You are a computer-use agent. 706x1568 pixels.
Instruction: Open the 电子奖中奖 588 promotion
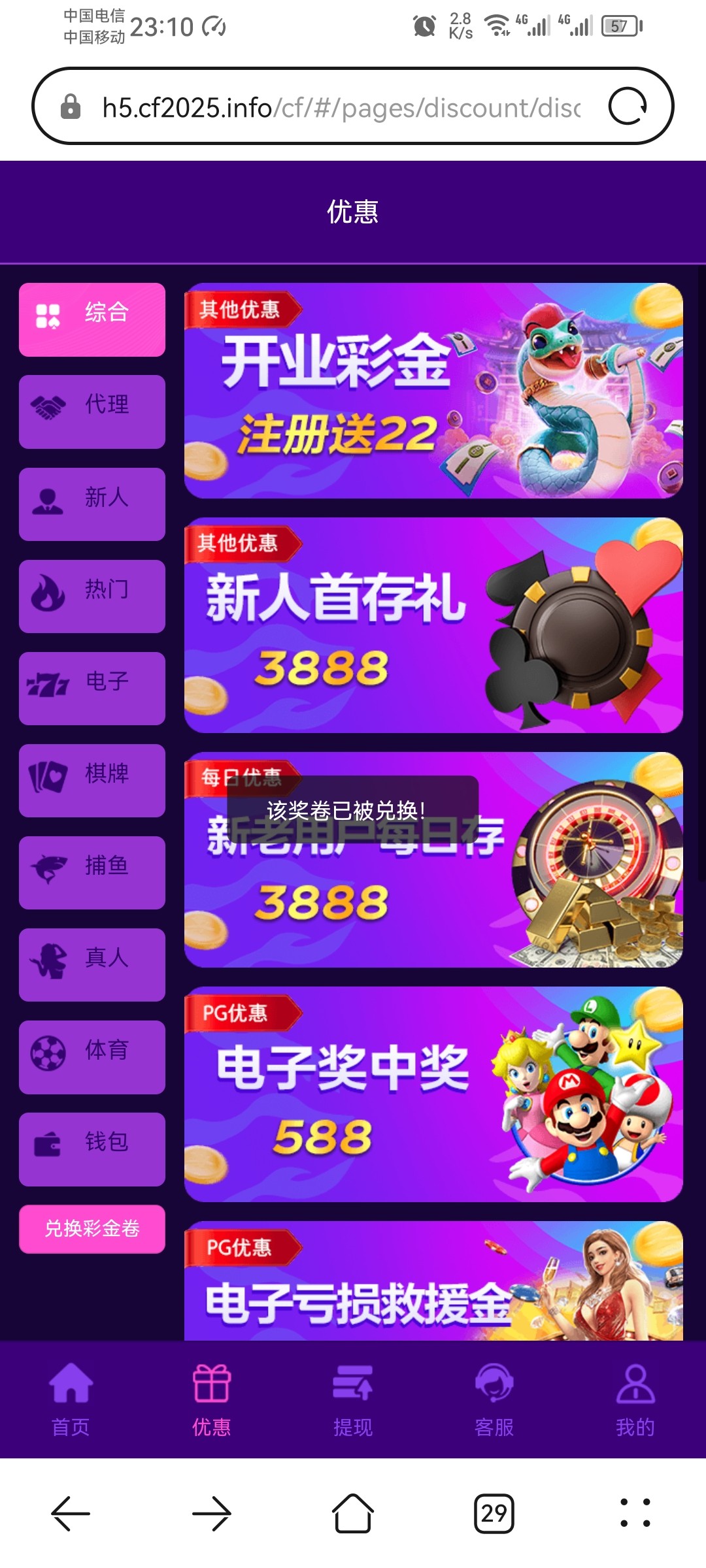433,1094
